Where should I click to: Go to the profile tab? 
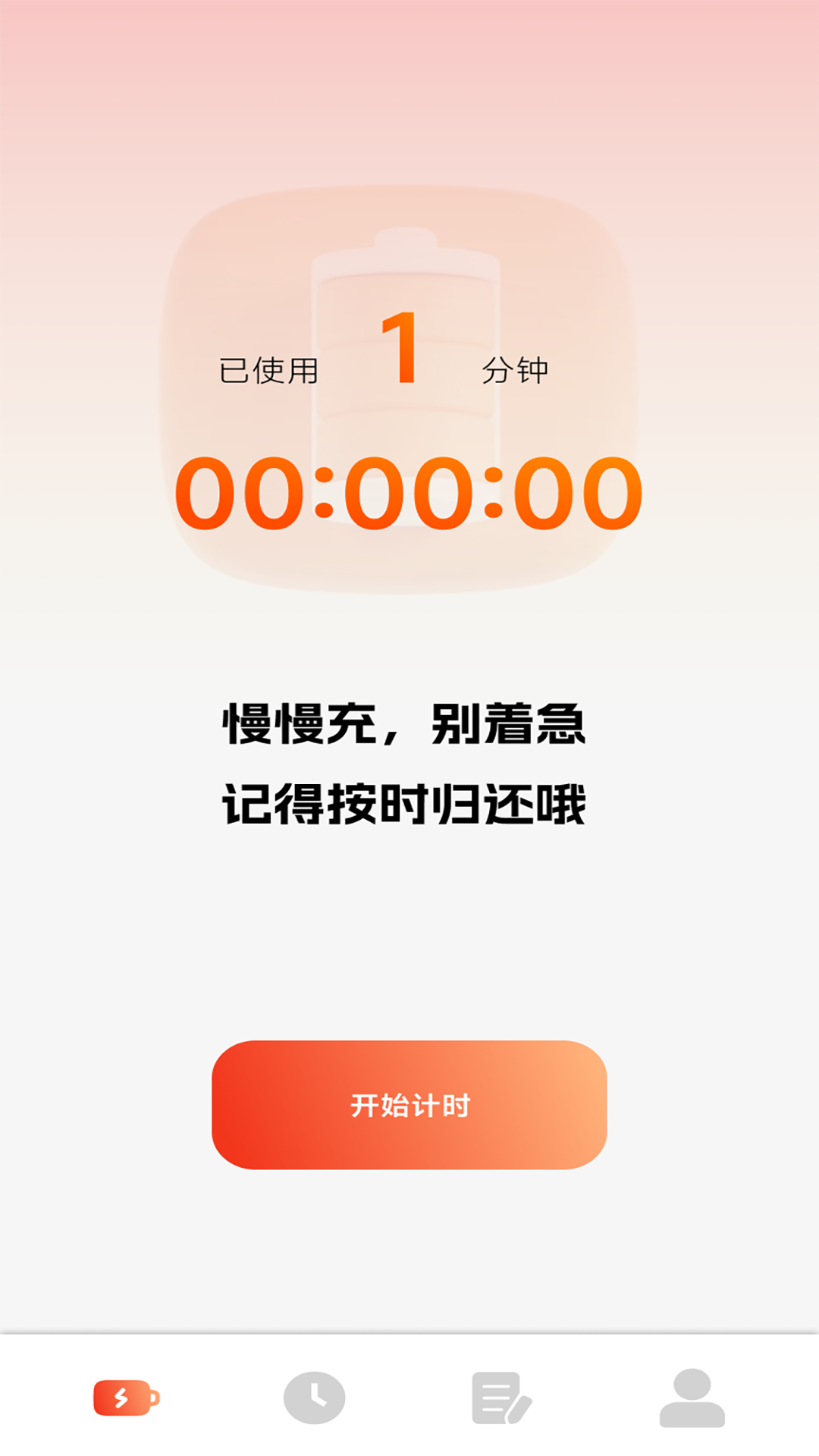coord(692,1397)
